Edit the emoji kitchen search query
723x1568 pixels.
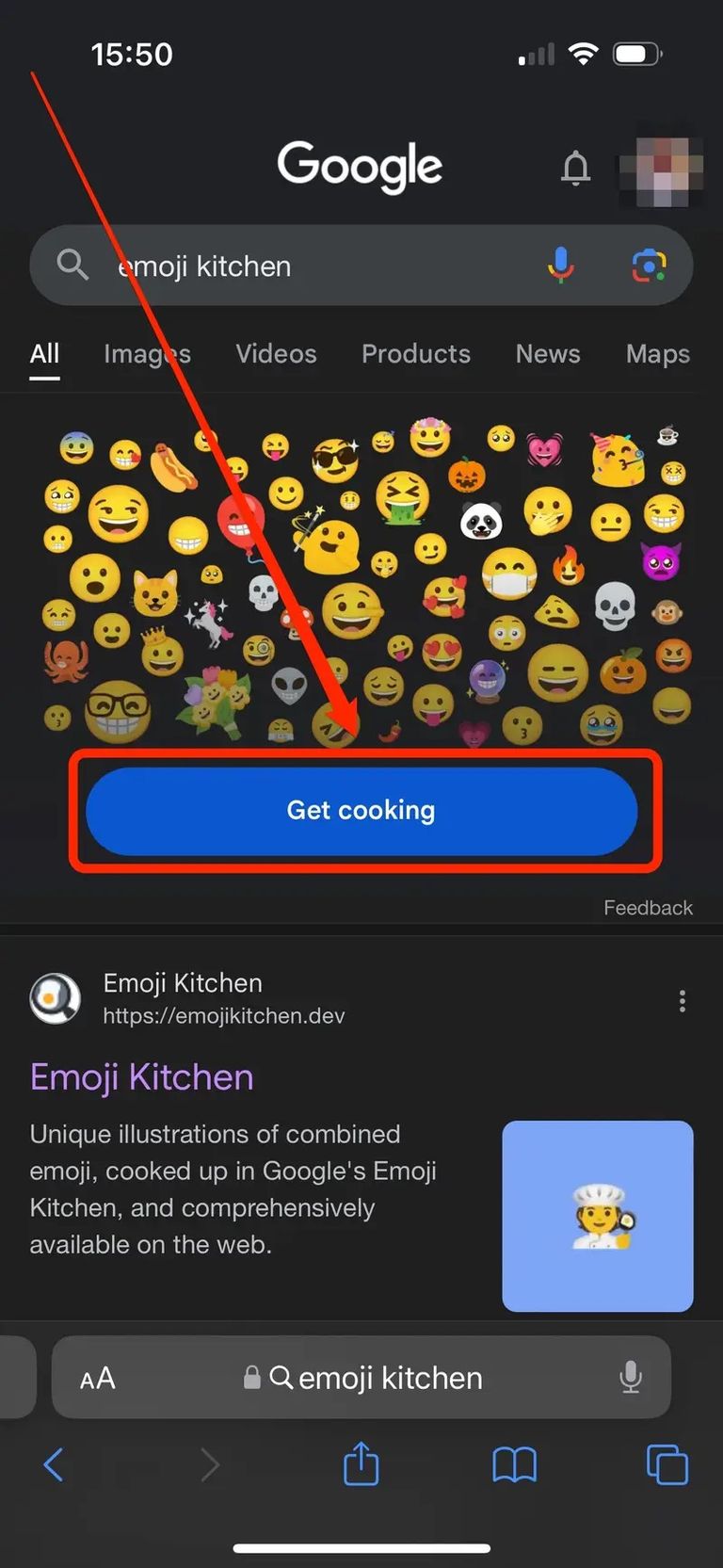[x=311, y=267]
